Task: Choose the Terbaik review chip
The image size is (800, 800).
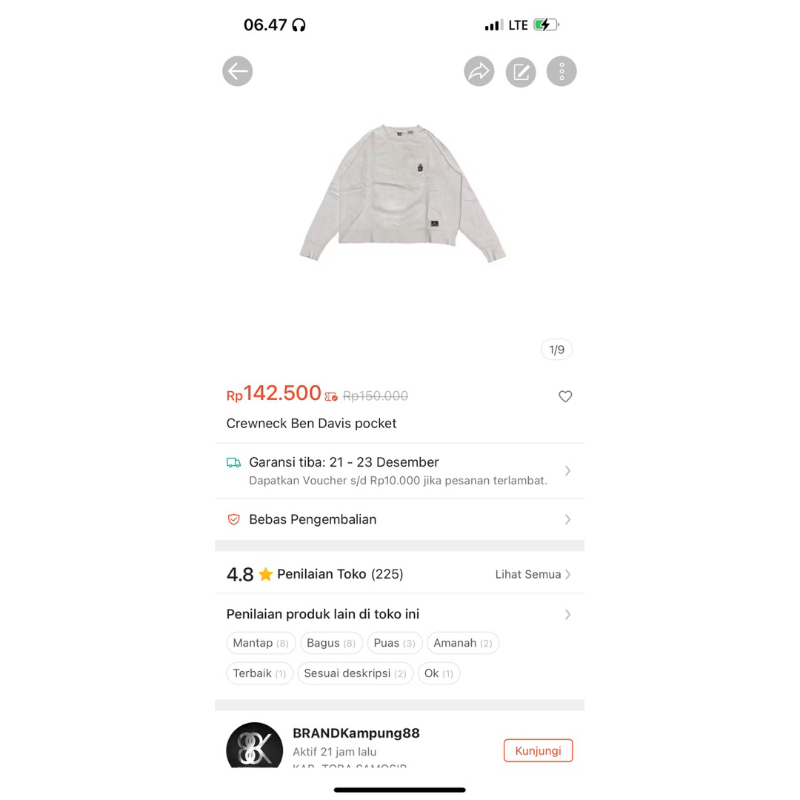Action: 259,673
